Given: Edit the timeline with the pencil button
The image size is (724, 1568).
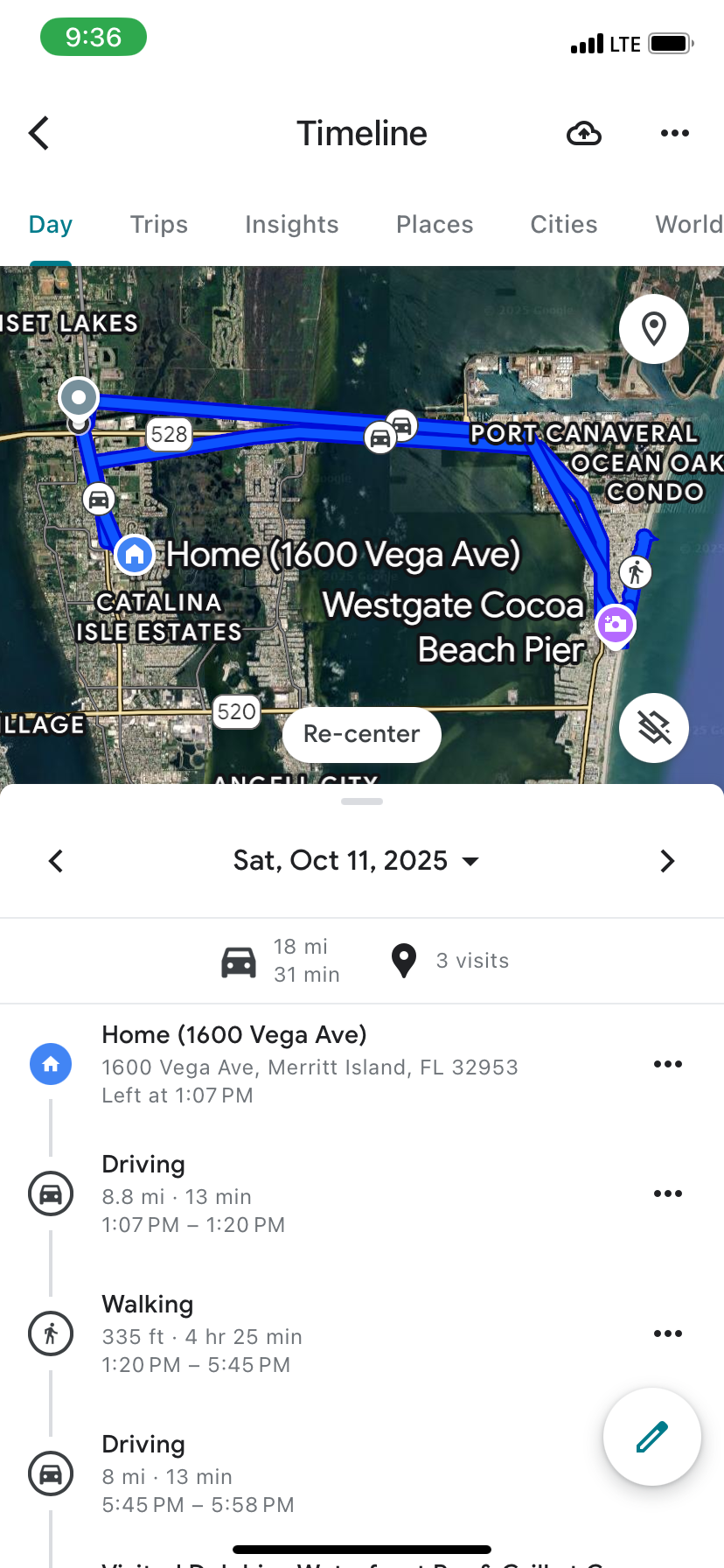Looking at the screenshot, I should click(x=652, y=1437).
